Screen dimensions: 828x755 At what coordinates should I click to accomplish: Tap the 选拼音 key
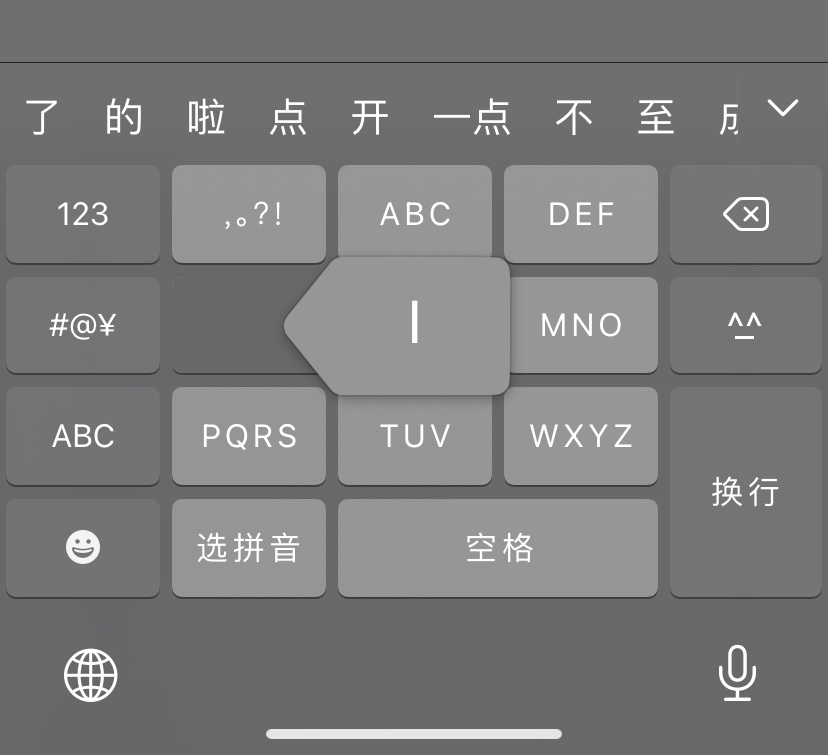click(249, 547)
